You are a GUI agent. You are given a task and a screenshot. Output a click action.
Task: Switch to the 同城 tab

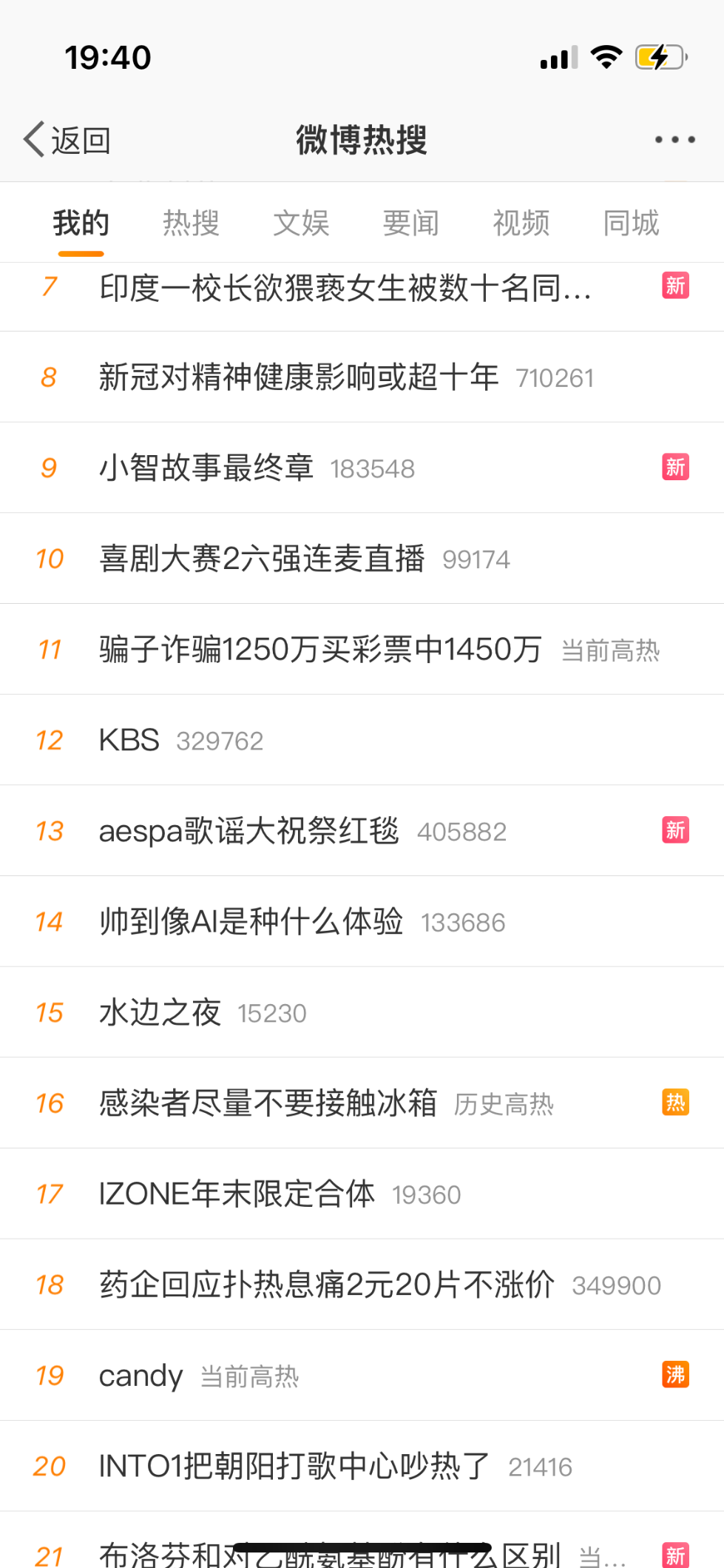[x=631, y=223]
